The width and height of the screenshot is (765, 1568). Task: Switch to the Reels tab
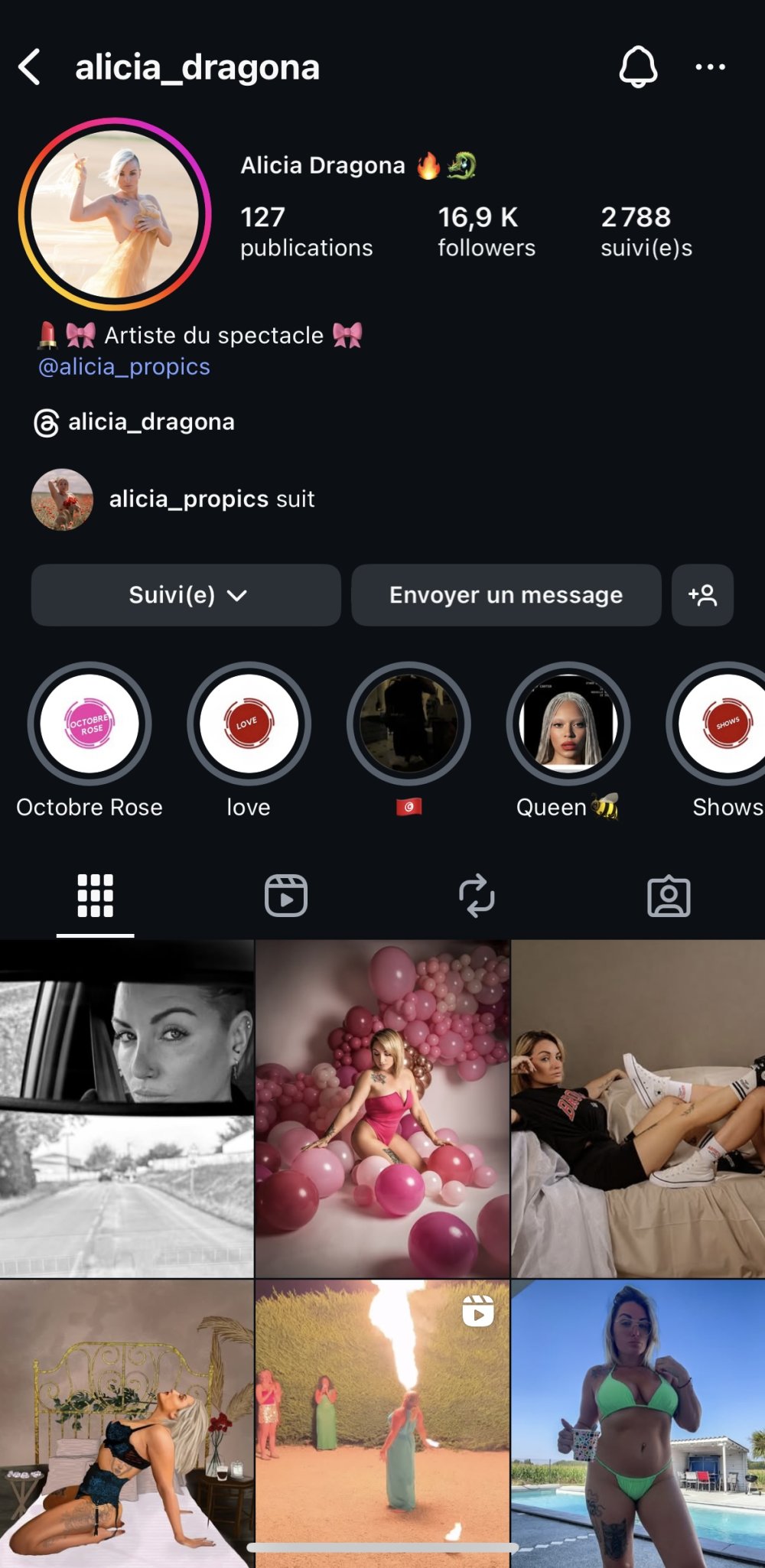(x=286, y=896)
